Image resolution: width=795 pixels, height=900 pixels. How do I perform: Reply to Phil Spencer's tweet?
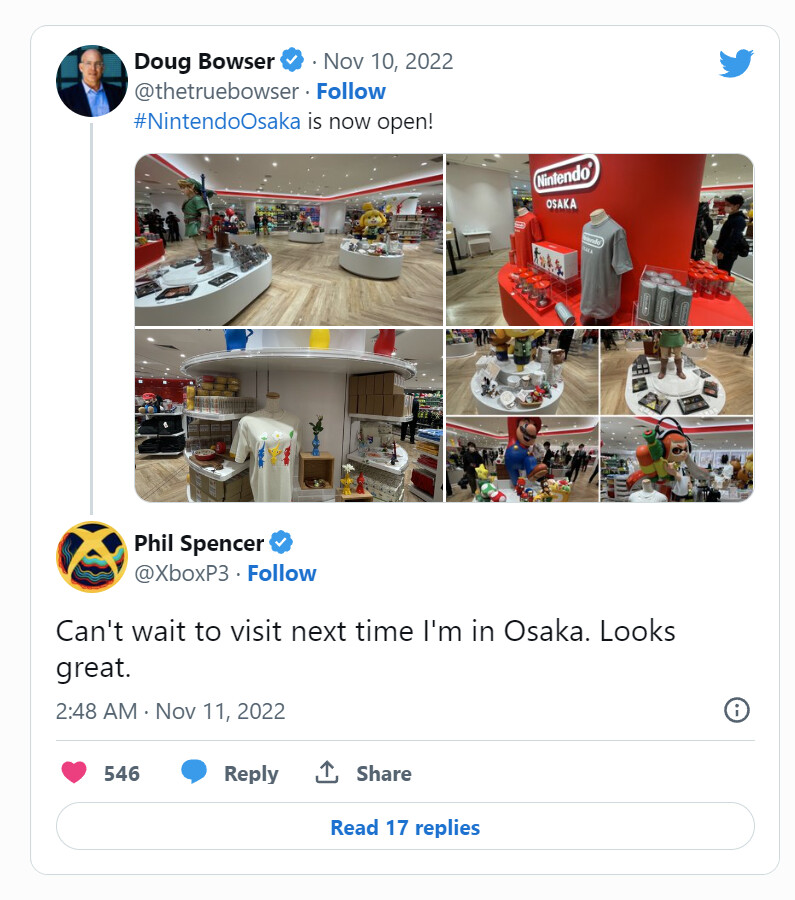click(x=230, y=773)
